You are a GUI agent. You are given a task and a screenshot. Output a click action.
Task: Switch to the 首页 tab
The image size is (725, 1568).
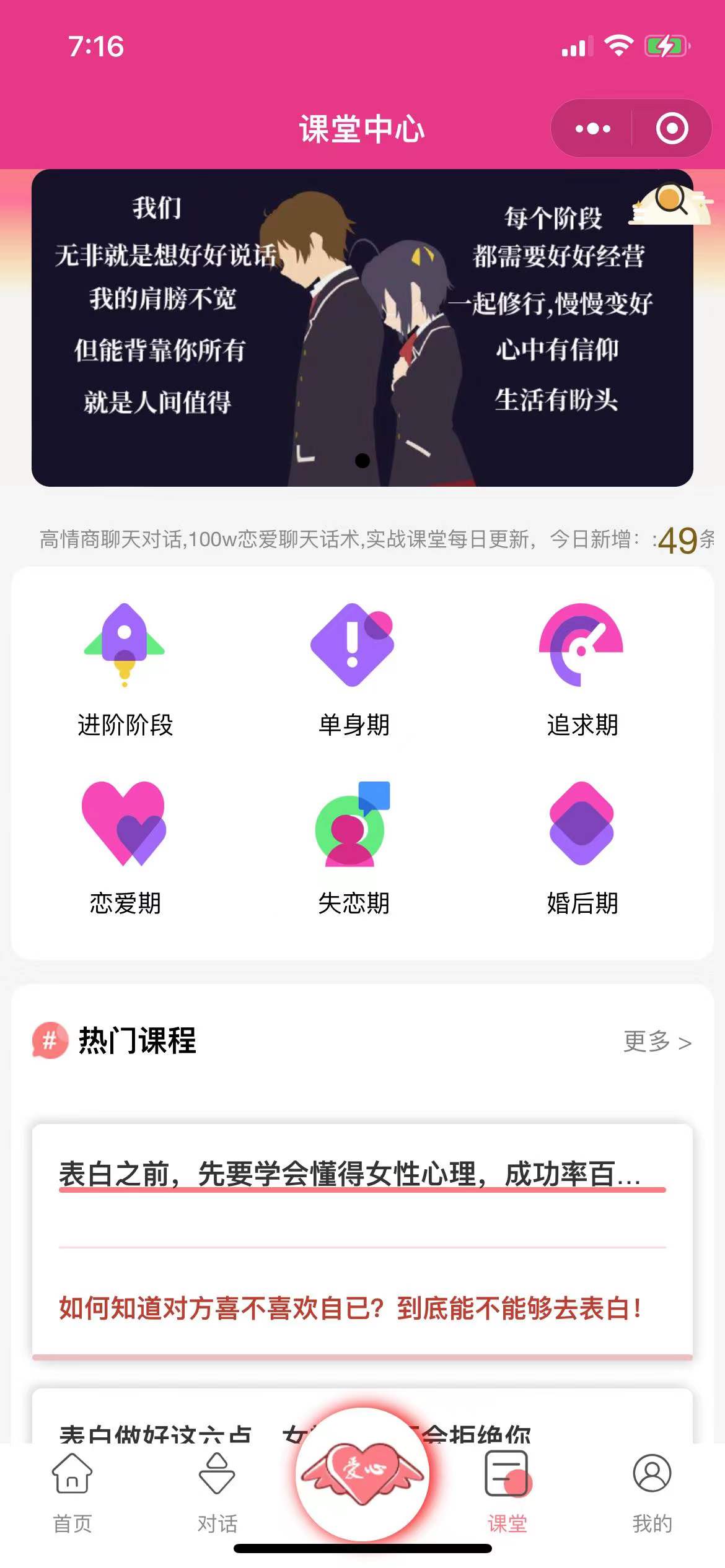click(x=72, y=1492)
